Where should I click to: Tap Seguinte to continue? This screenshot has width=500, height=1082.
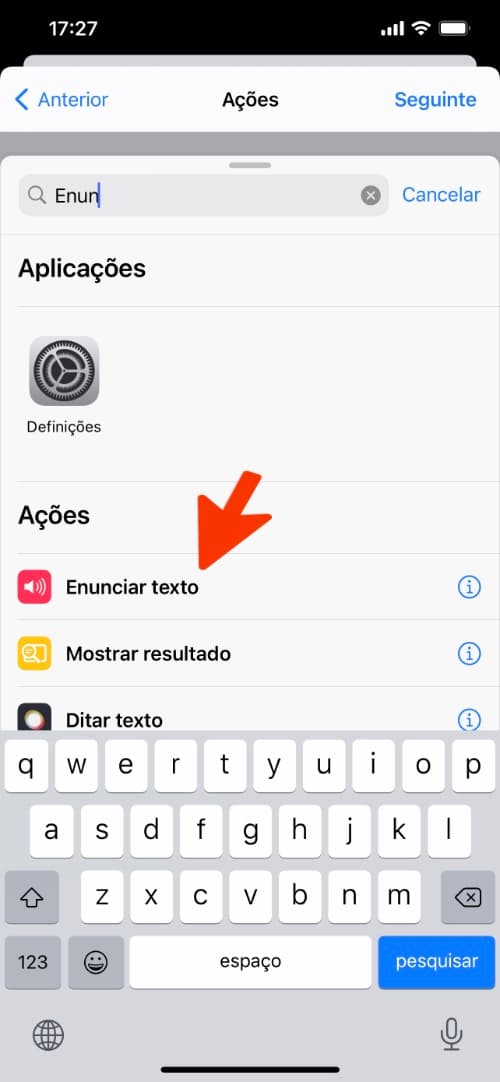point(435,99)
